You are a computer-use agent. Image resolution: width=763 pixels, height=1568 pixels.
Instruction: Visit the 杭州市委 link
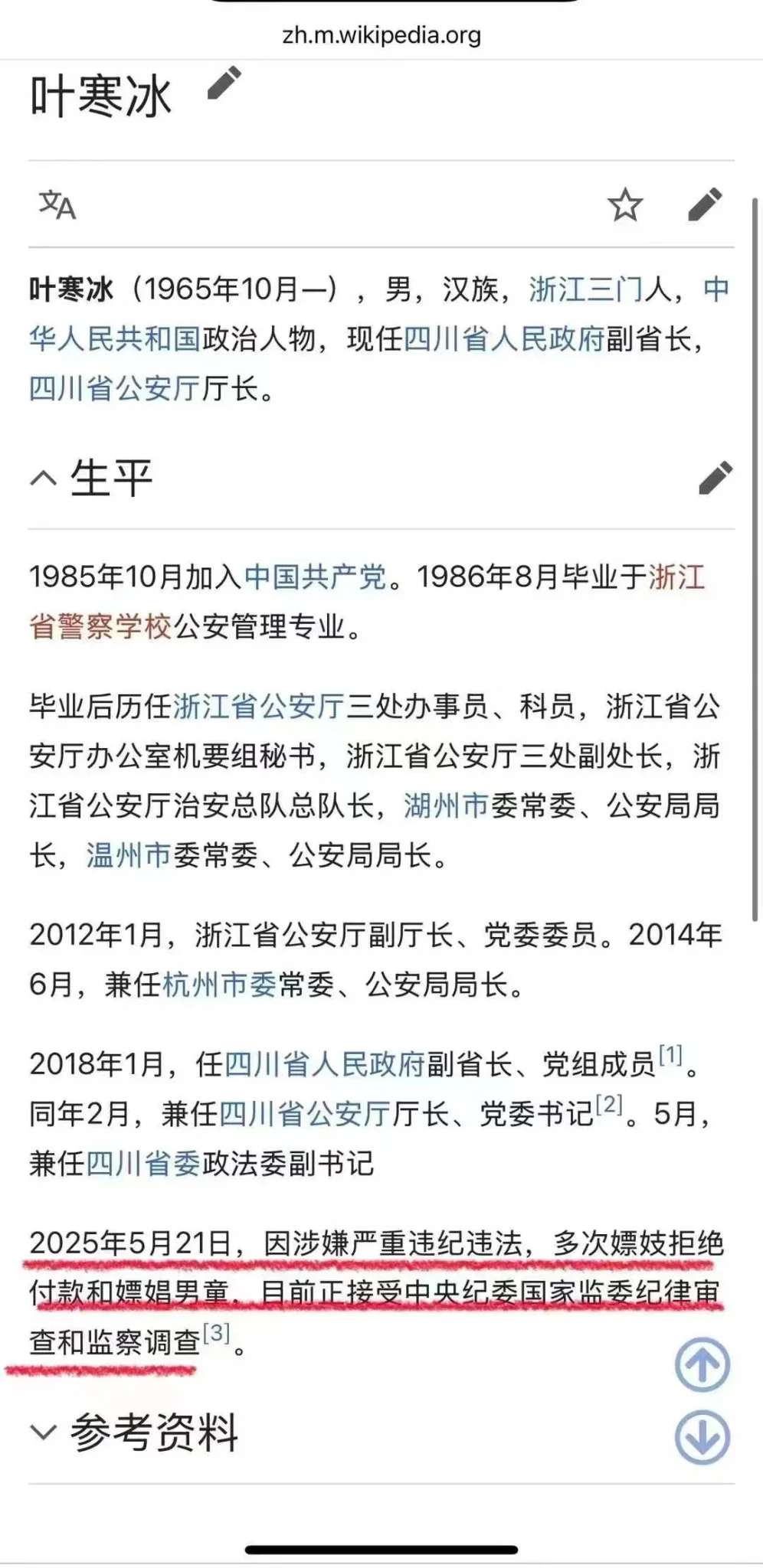pos(220,984)
